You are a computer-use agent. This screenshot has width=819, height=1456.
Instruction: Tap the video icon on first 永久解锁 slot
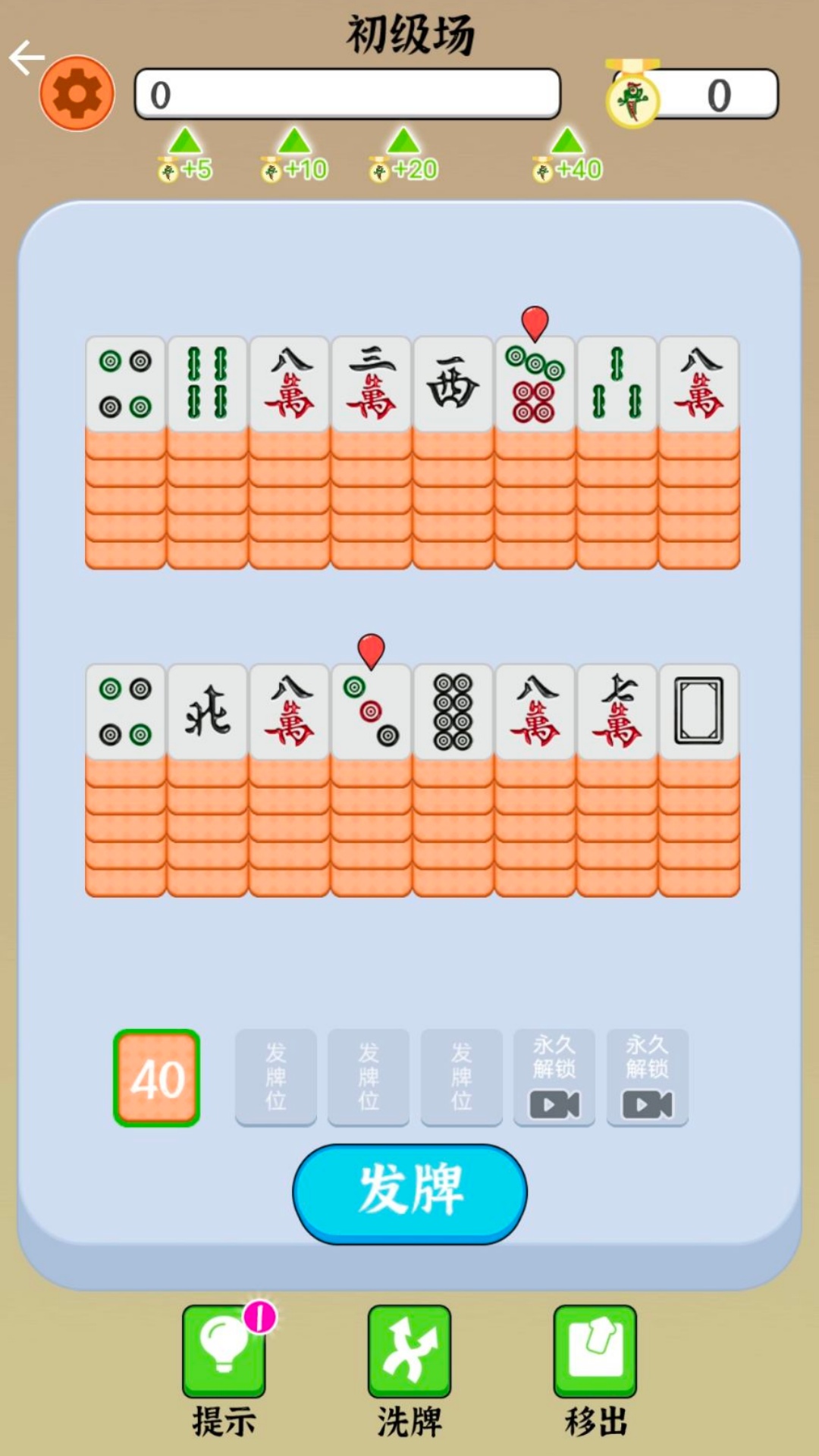554,1105
